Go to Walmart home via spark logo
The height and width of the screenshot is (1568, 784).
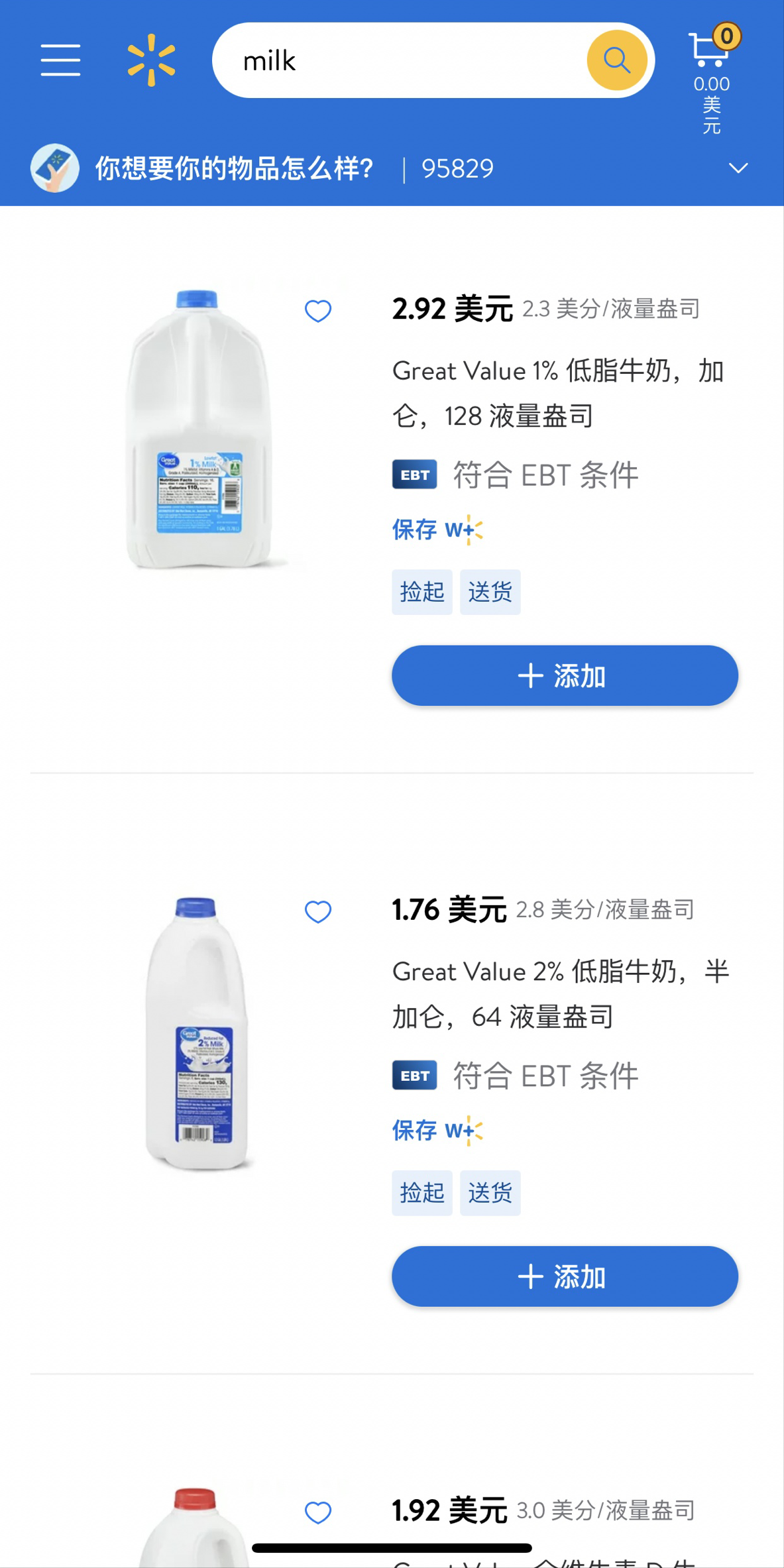(152, 60)
